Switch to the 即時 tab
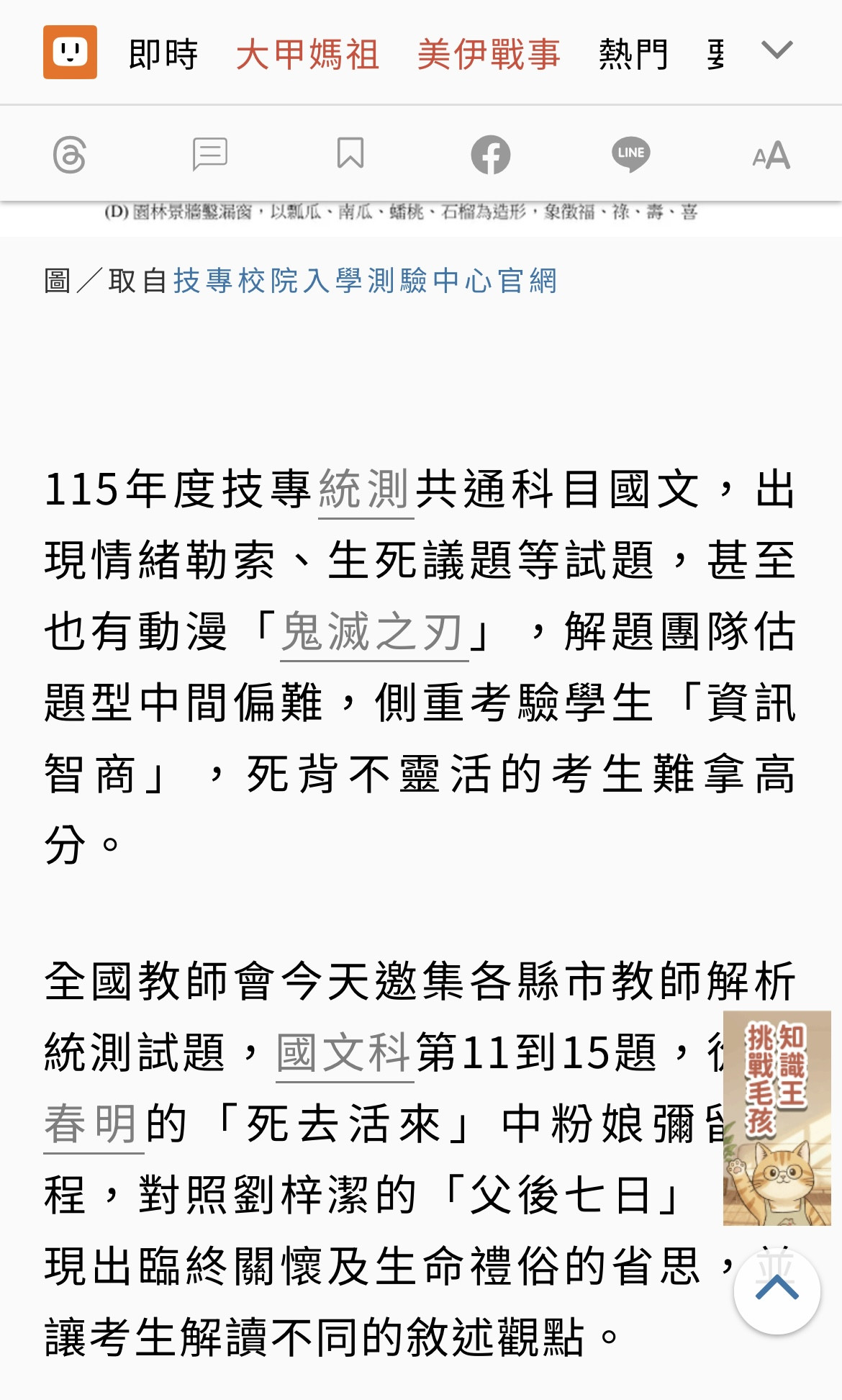The width and height of the screenshot is (842, 1400). (x=163, y=54)
